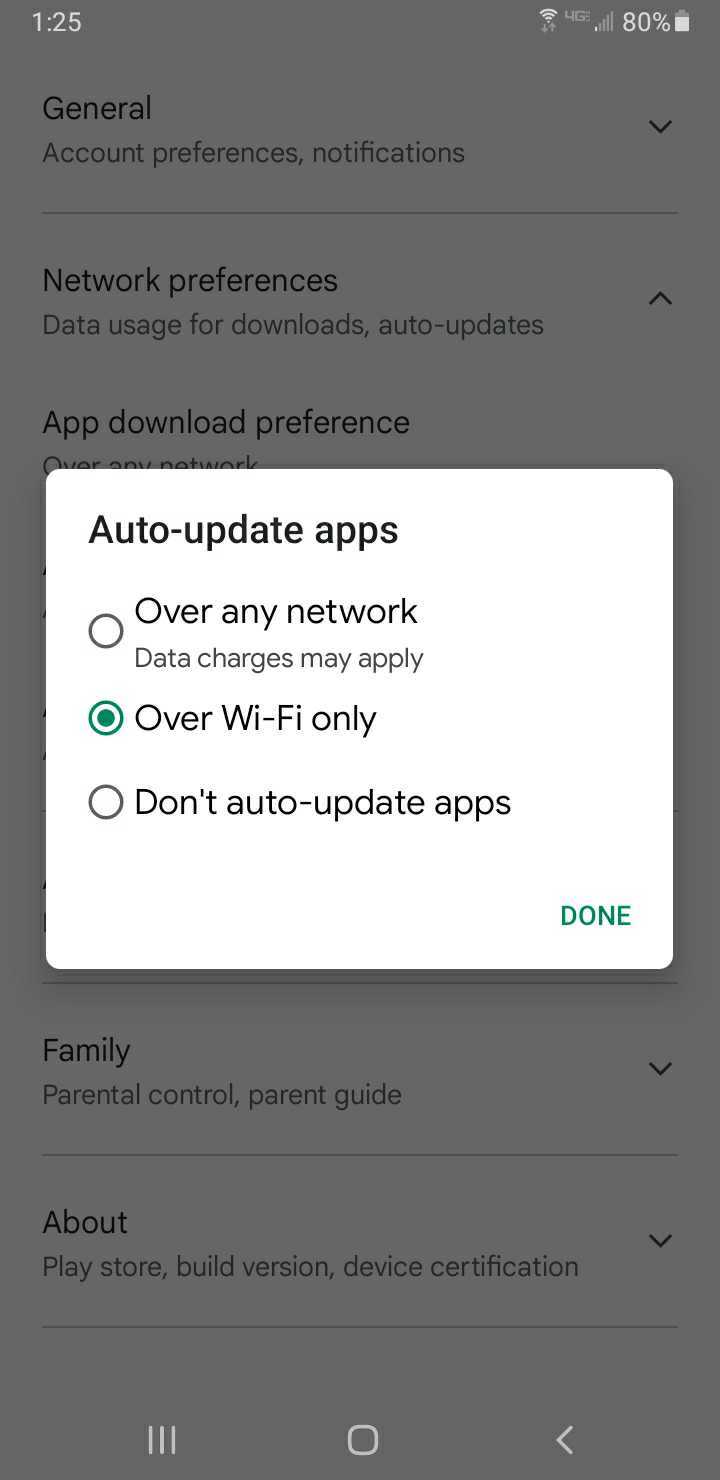Viewport: 720px width, 1480px height.
Task: Choose Over Wi-Fi only option
Action: [x=106, y=718]
